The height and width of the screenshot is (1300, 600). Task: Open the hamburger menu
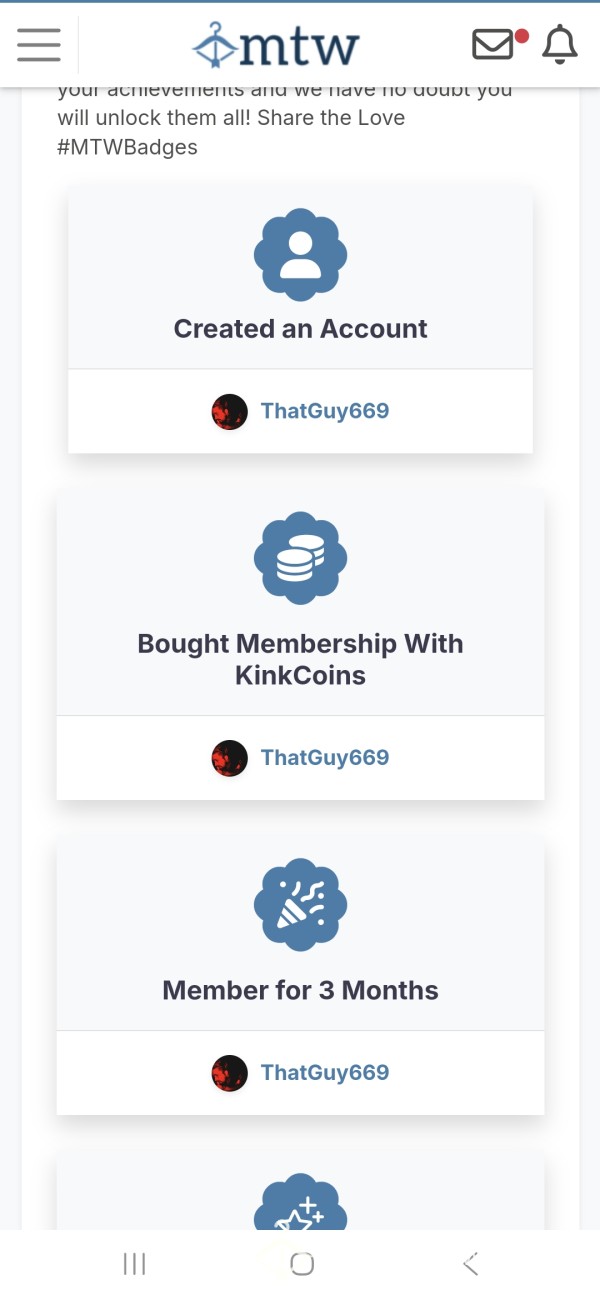(x=39, y=45)
